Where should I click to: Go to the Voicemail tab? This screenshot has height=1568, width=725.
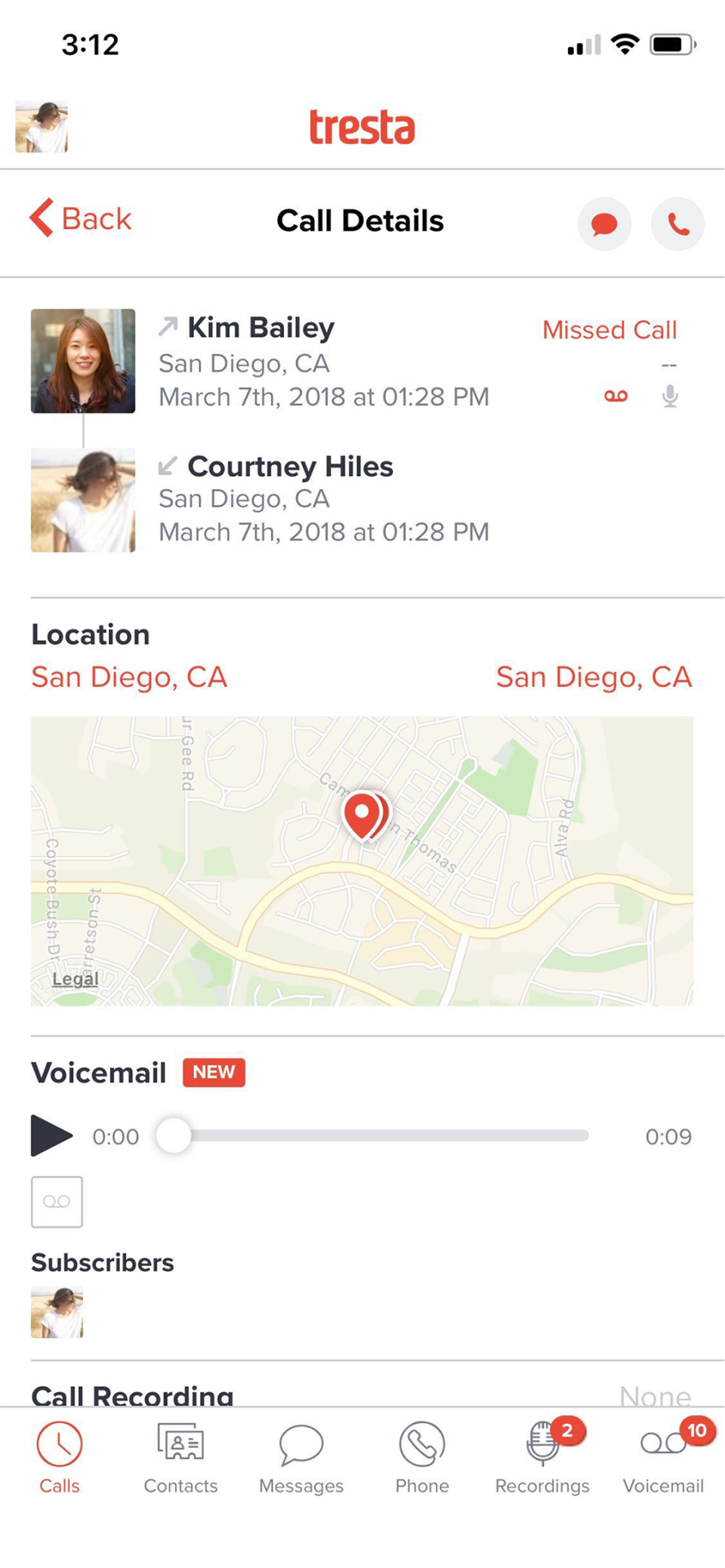pos(663,1457)
